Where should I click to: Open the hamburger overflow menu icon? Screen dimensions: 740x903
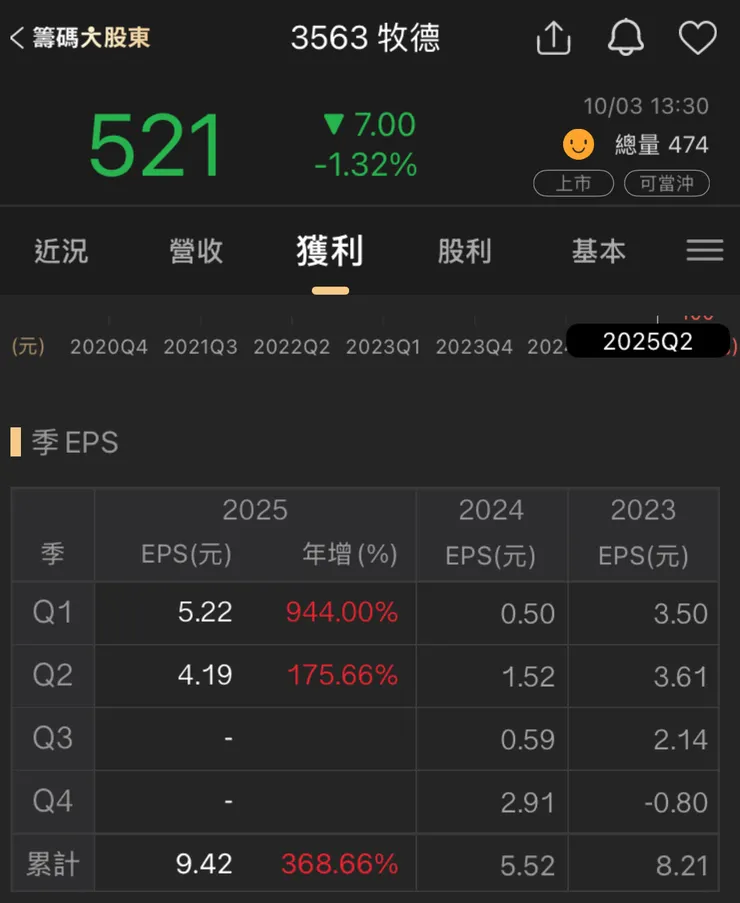(705, 251)
